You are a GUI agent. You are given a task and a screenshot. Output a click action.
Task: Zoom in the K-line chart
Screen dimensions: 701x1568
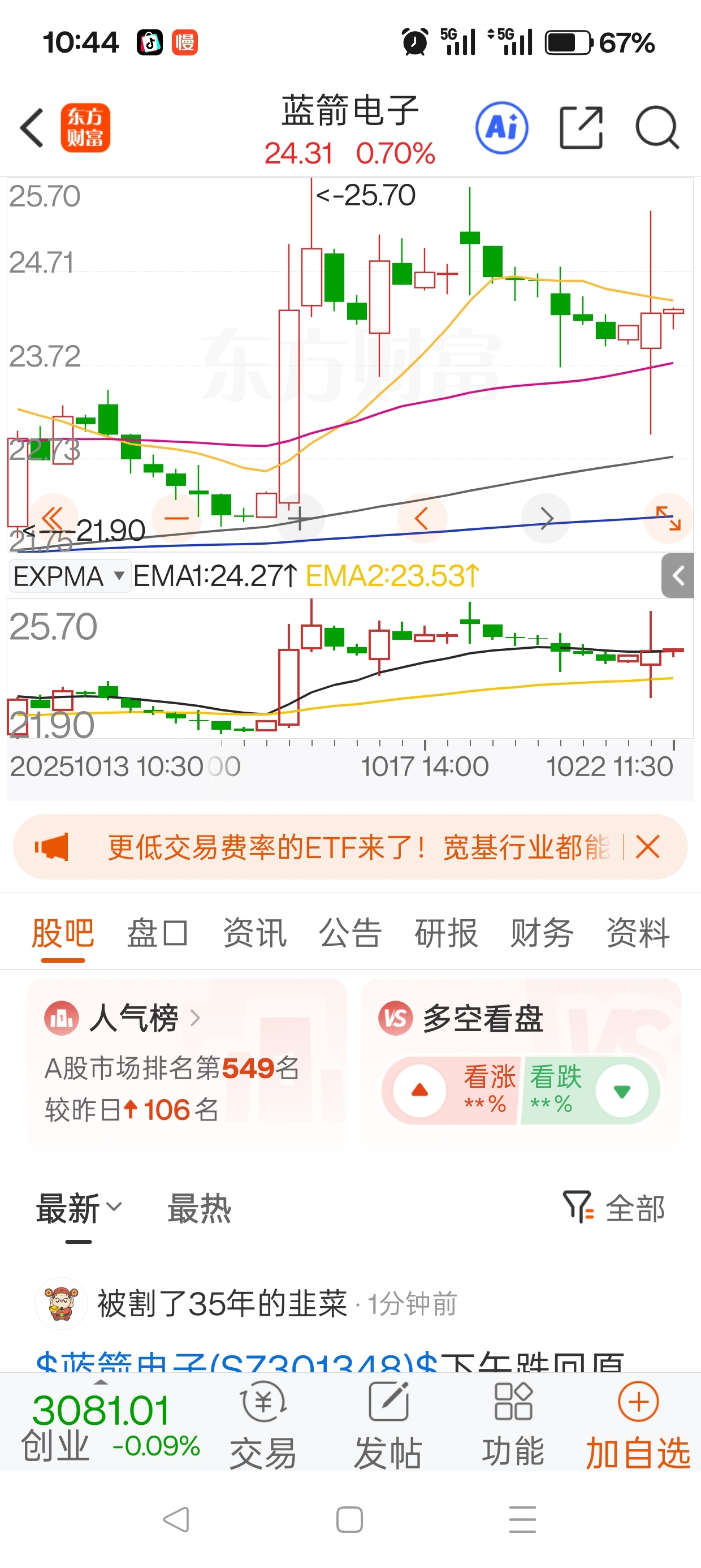300,519
